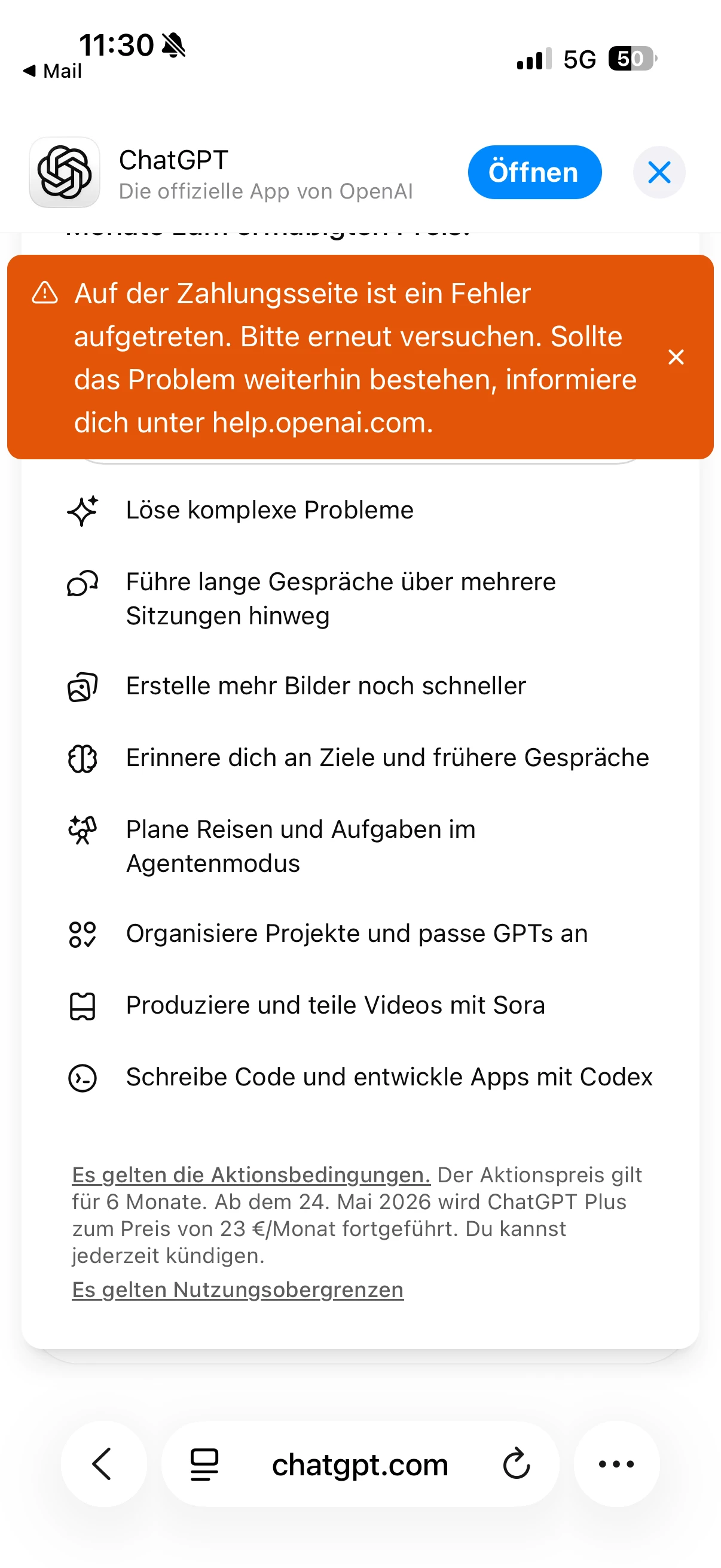The width and height of the screenshot is (721, 1568).
Task: Go back to the previous page
Action: (103, 1464)
